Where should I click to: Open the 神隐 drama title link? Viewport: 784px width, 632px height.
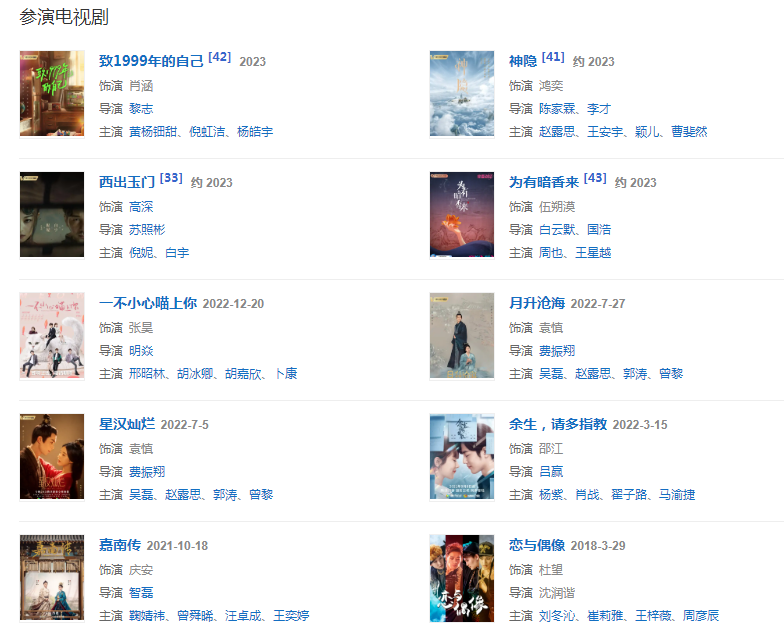[523, 61]
